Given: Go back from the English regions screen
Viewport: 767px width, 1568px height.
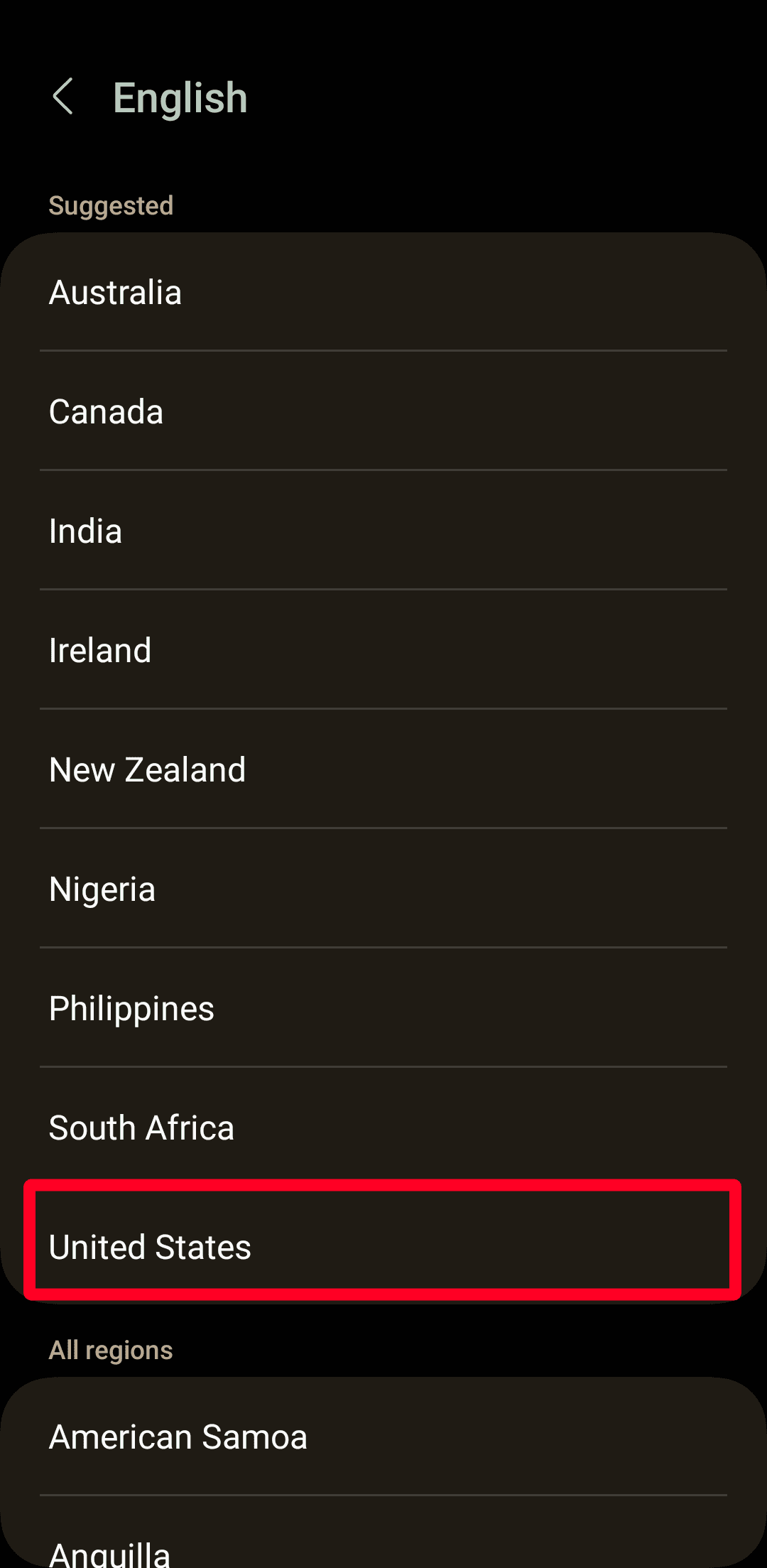Looking at the screenshot, I should 62,97.
